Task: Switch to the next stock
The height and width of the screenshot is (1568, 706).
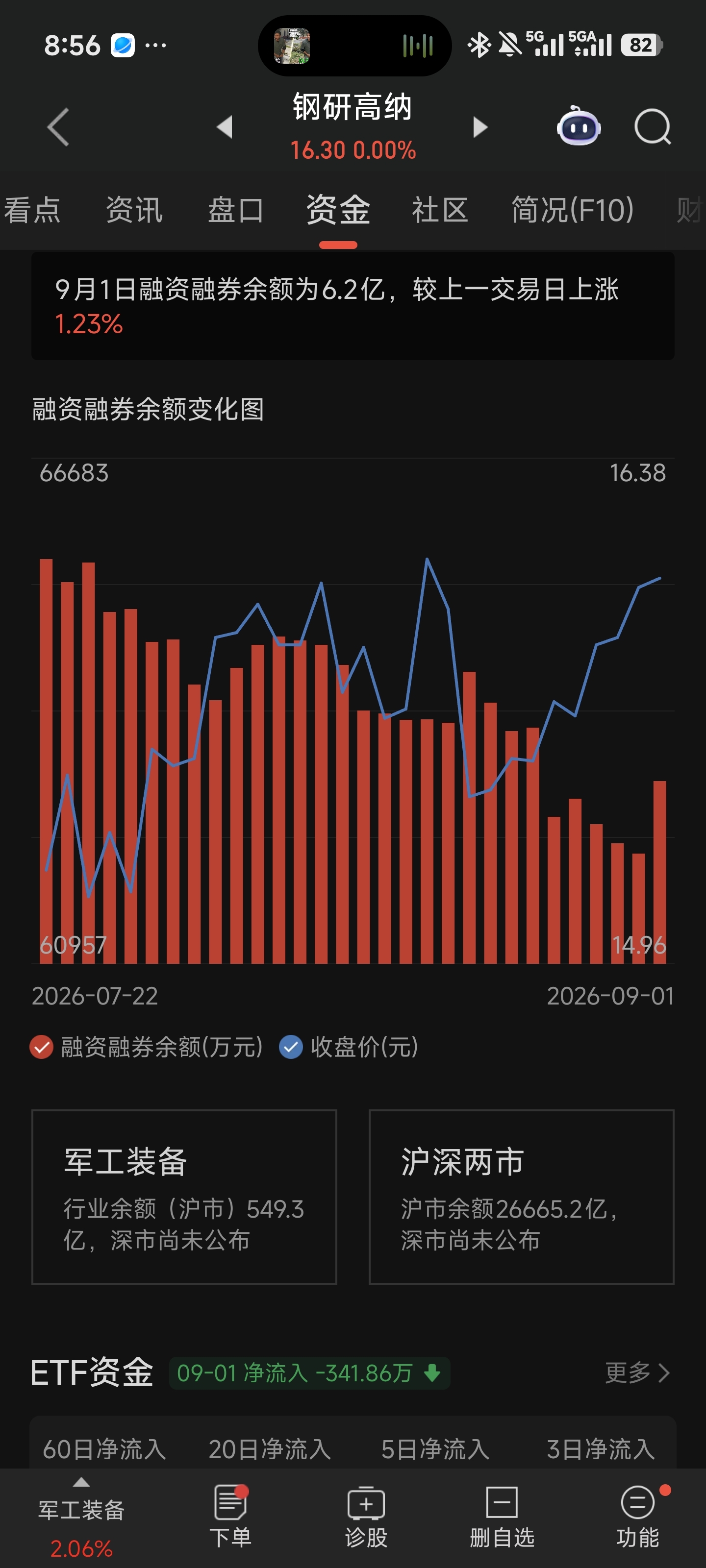Action: tap(480, 126)
